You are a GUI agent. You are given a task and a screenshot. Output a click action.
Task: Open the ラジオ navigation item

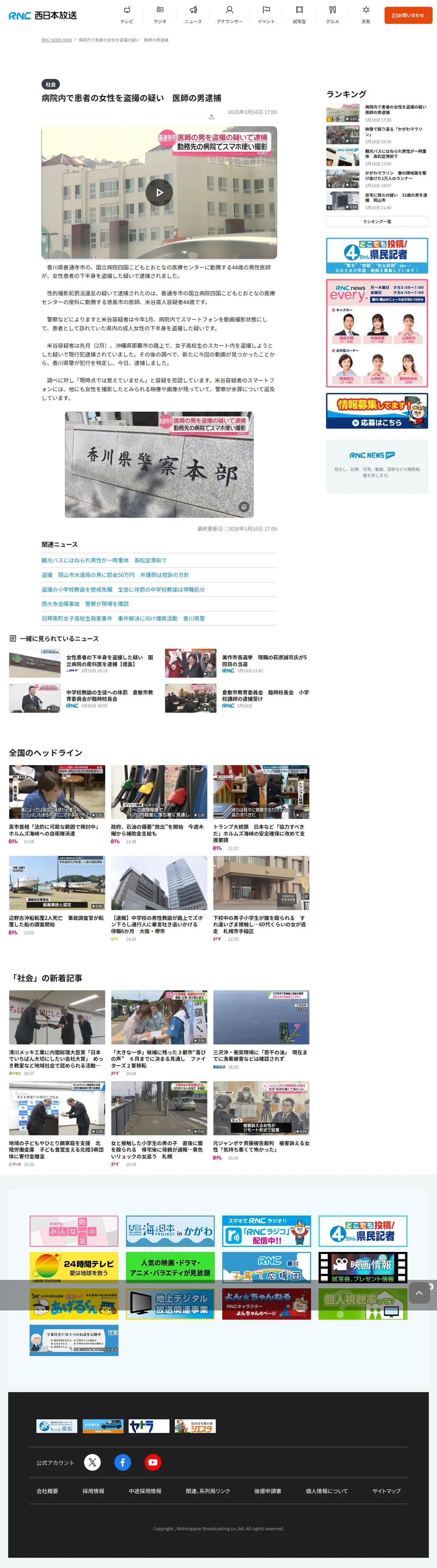(x=160, y=15)
